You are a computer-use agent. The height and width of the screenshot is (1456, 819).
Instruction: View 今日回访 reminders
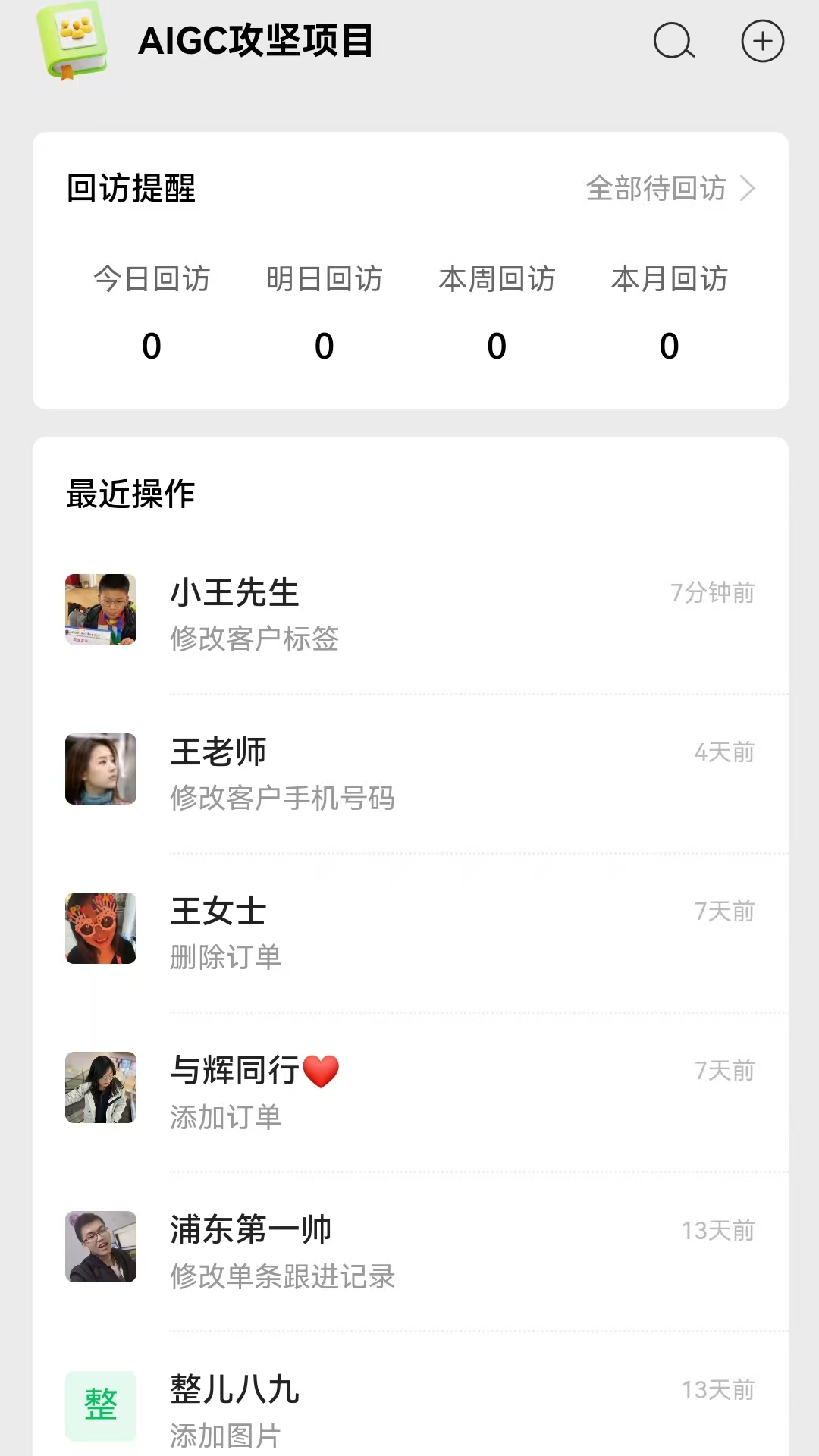(x=152, y=312)
